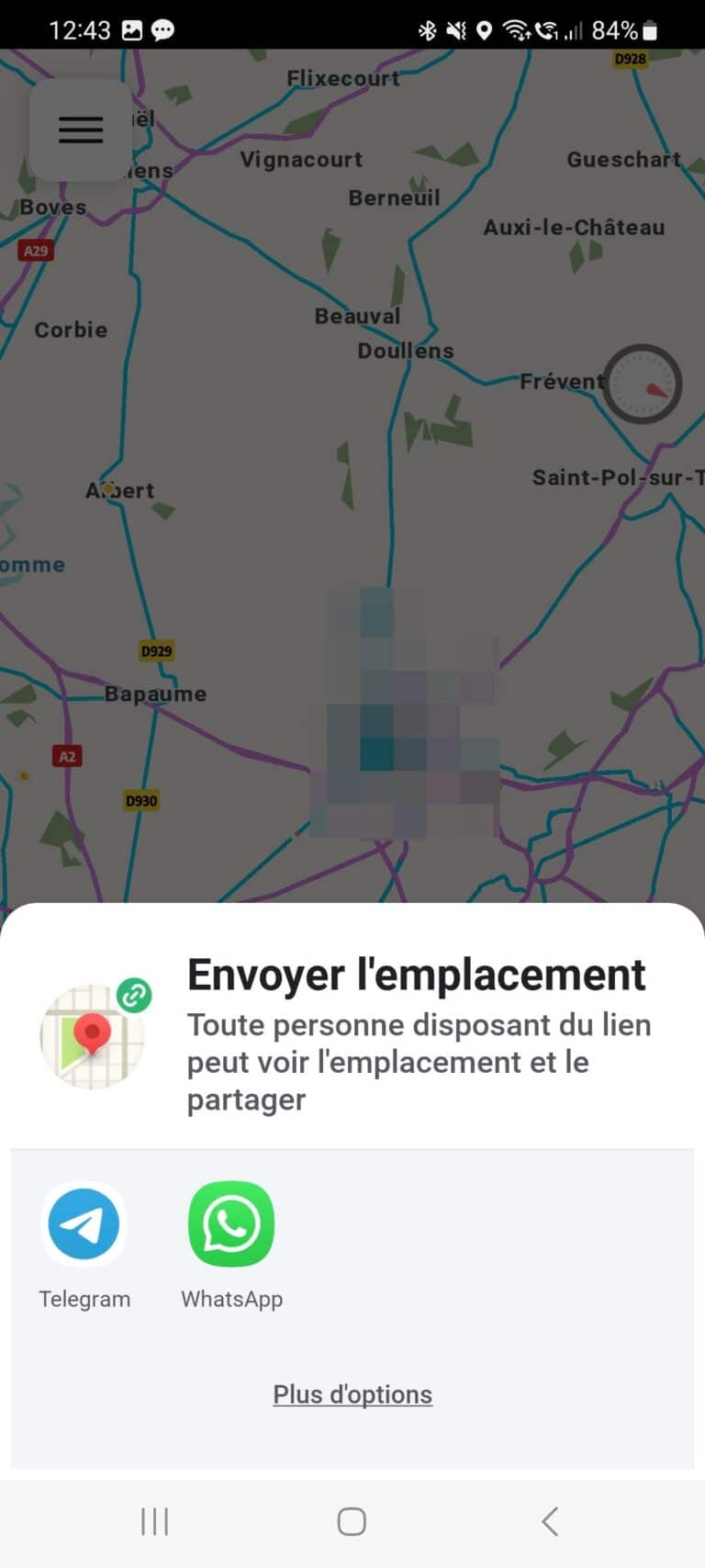Tap the D929 road shield on the map
Image resolution: width=705 pixels, height=1568 pixels.
(x=155, y=650)
